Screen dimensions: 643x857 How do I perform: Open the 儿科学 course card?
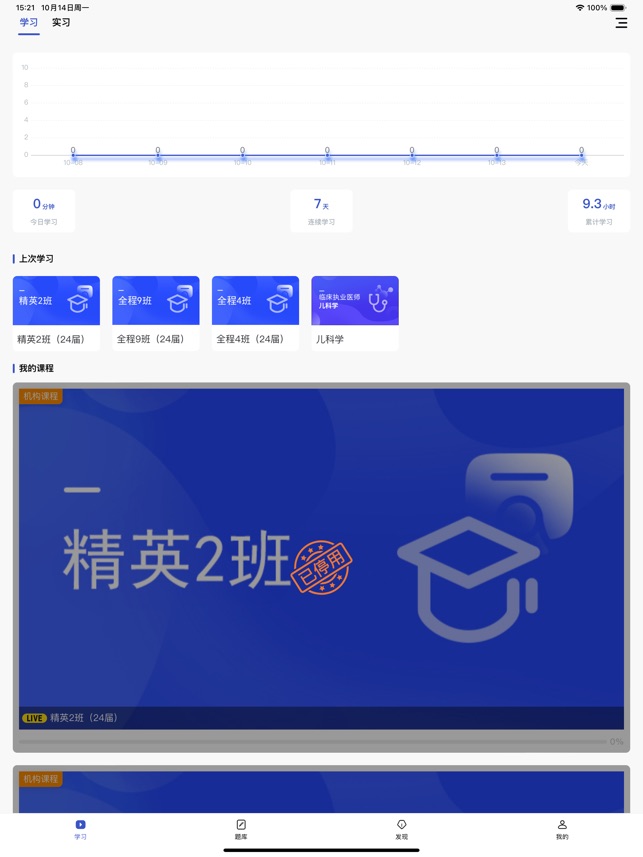(355, 313)
